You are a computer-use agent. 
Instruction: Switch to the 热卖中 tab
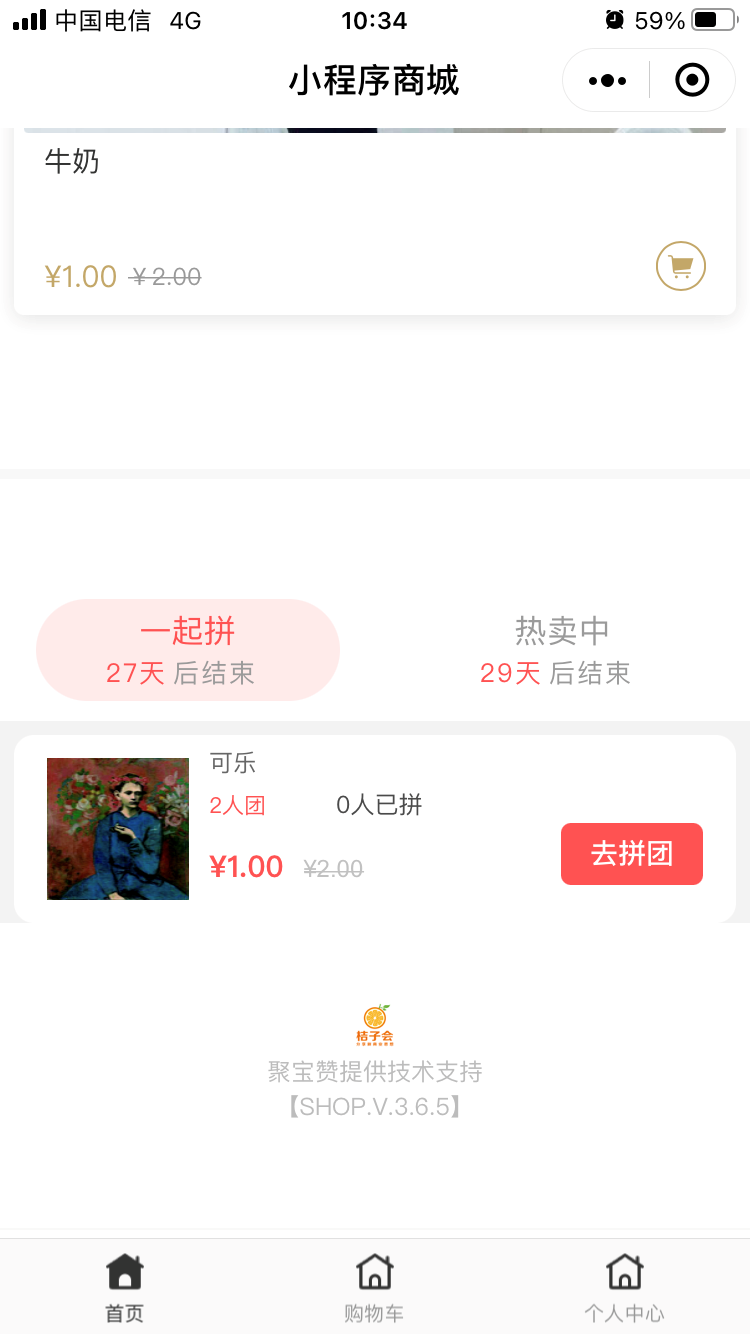point(561,650)
